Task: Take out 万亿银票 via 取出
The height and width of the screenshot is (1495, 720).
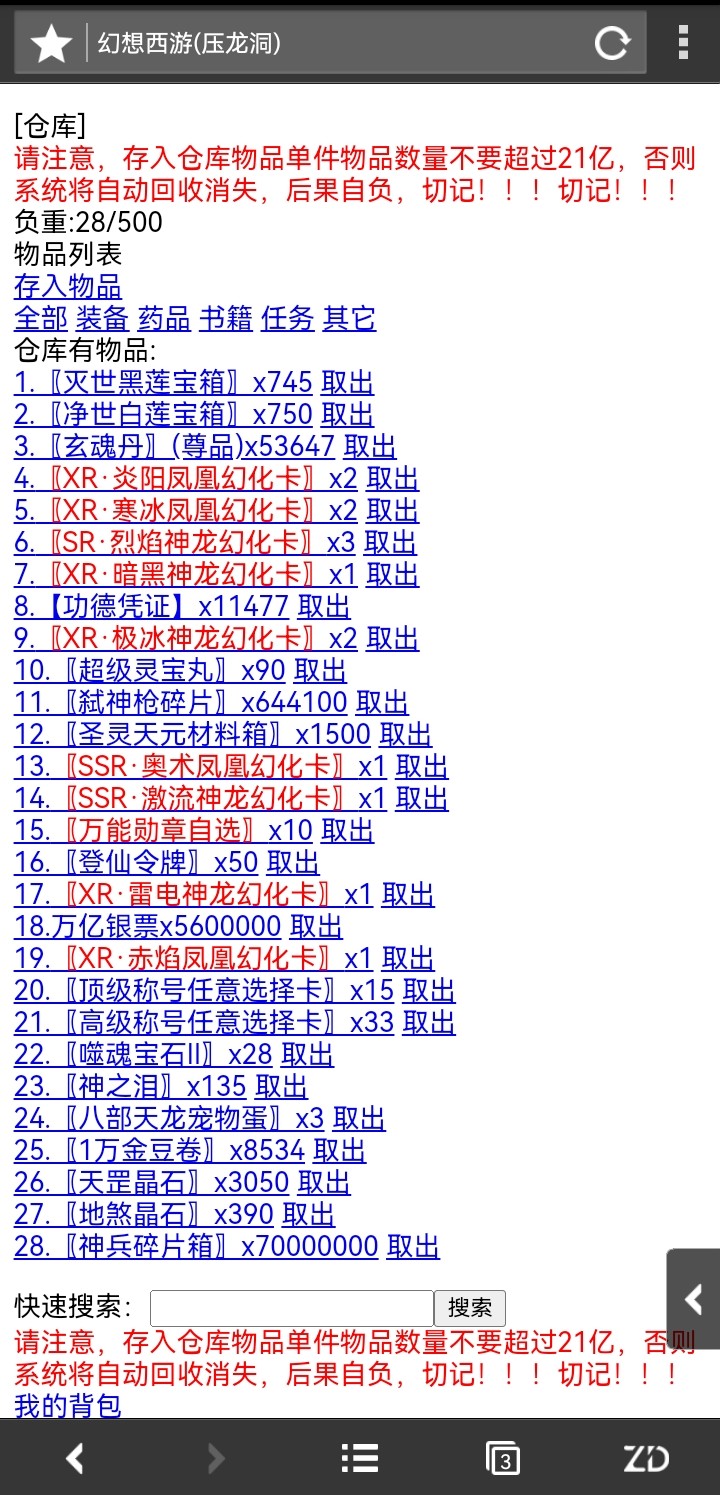Action: click(316, 926)
